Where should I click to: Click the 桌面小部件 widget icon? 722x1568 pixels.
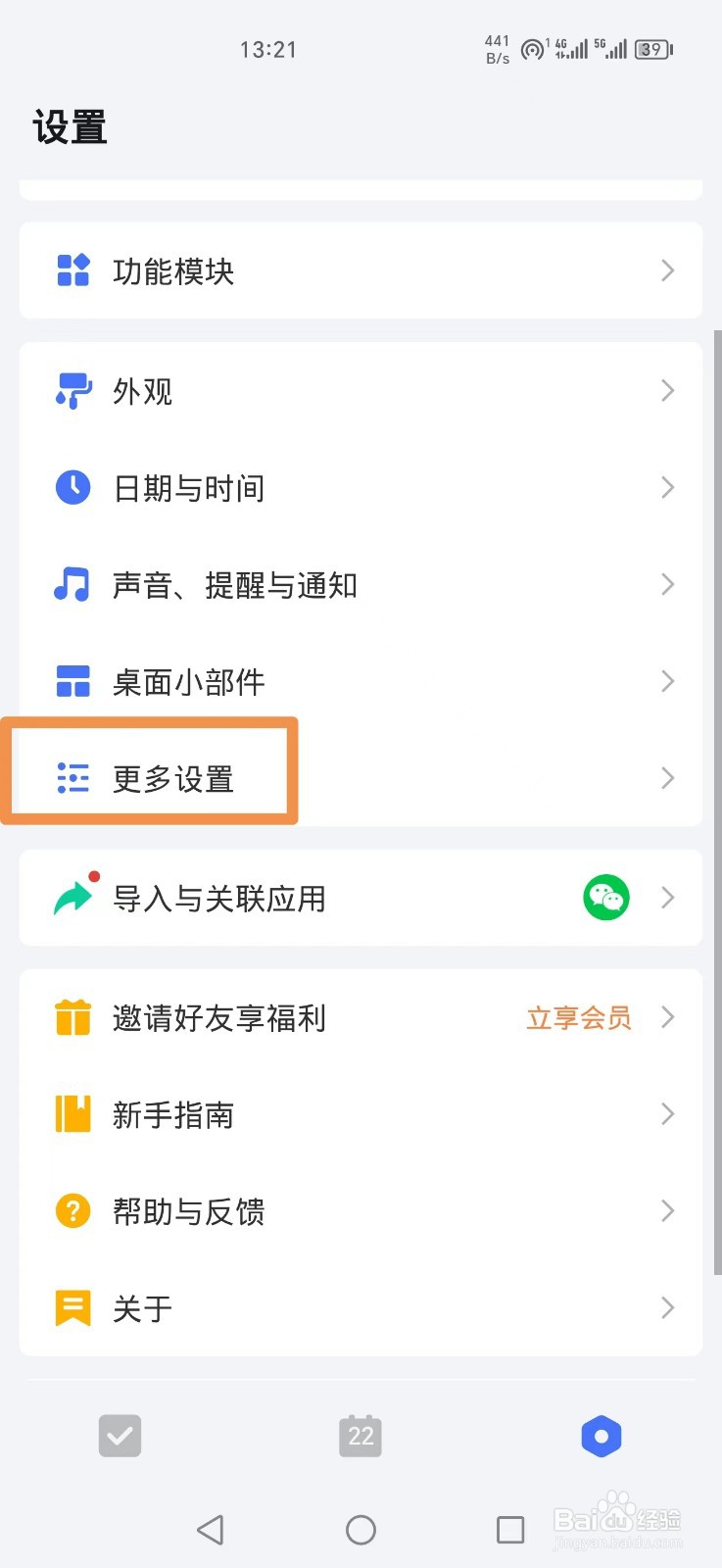tap(72, 681)
